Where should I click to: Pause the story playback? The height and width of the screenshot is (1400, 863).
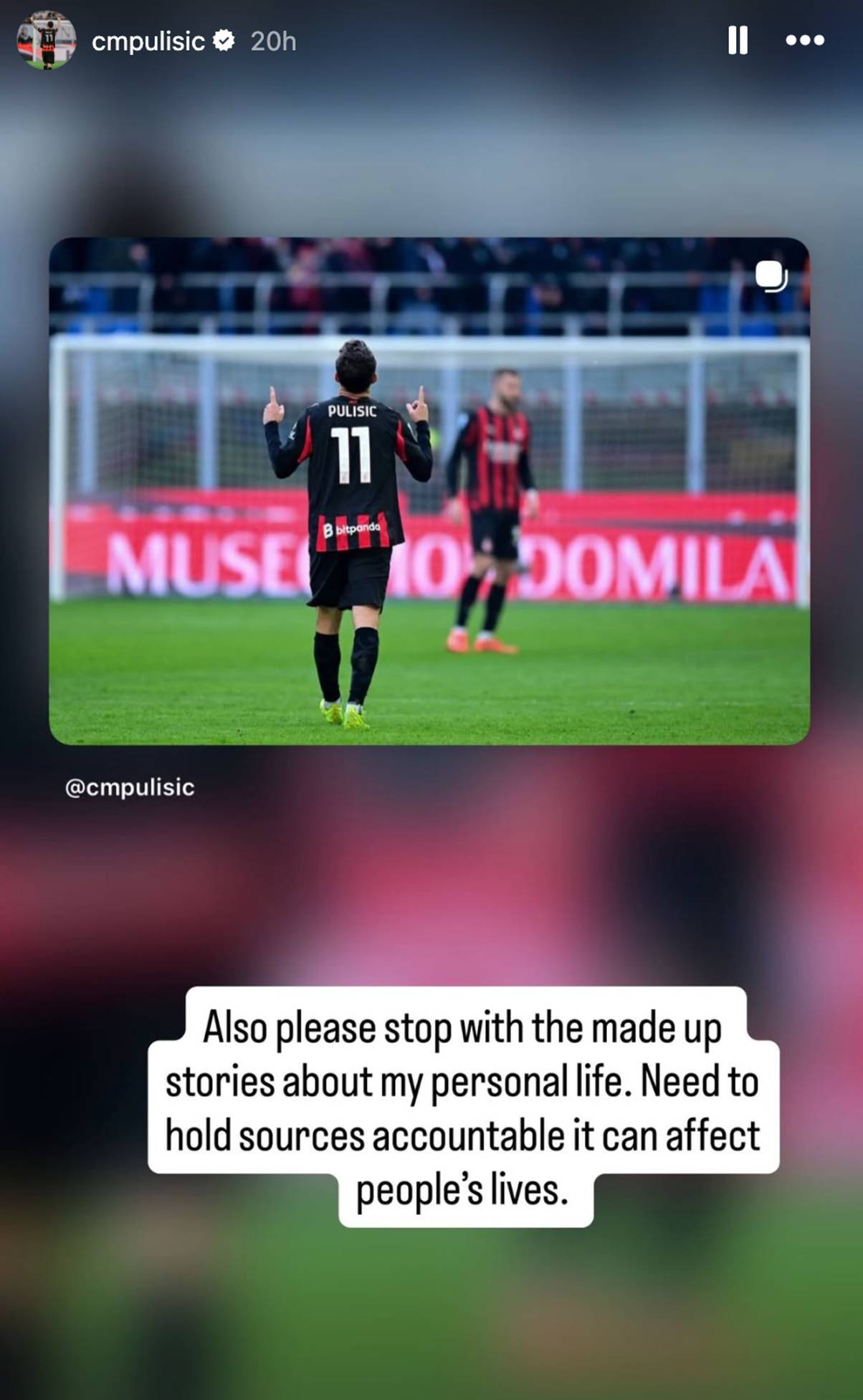(738, 40)
